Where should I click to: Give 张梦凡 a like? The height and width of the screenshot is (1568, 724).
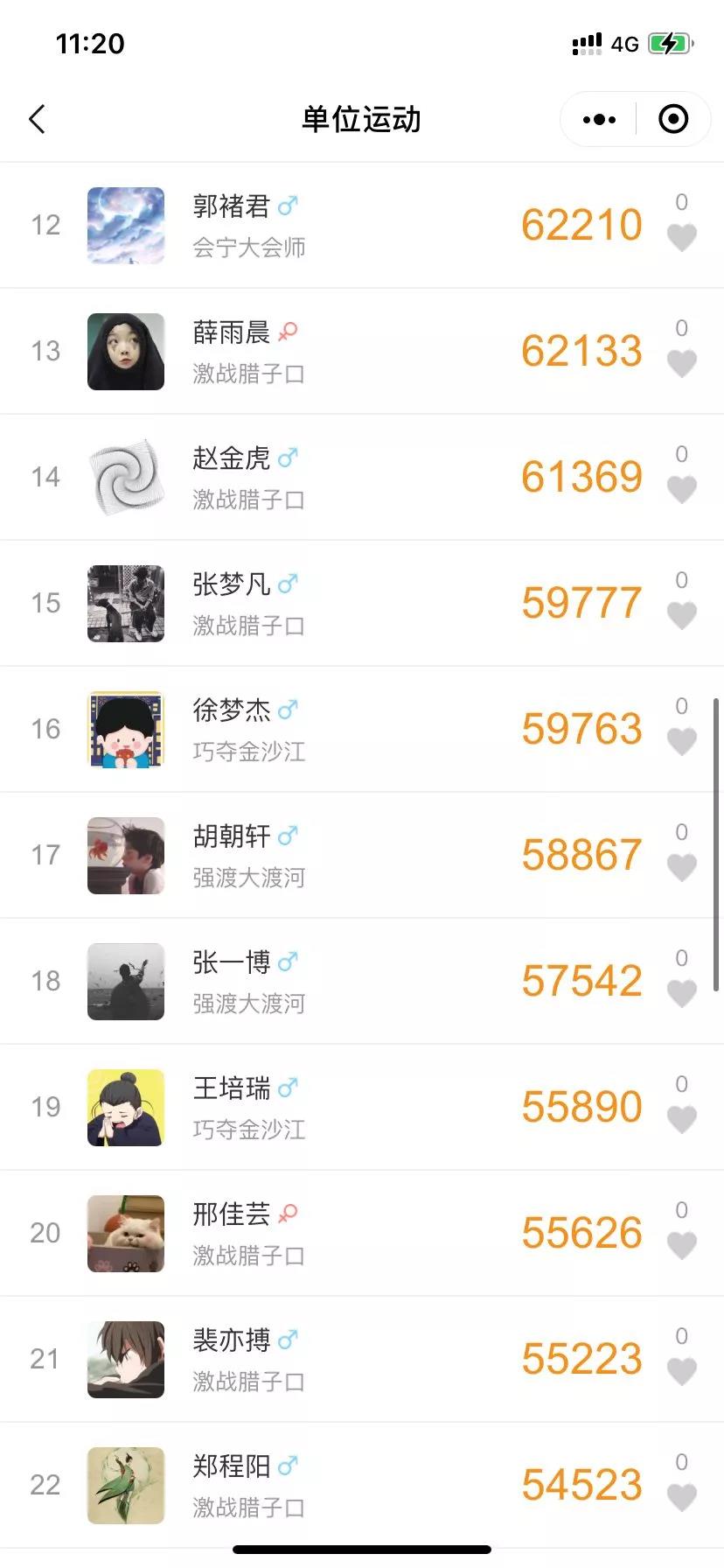pyautogui.click(x=681, y=615)
